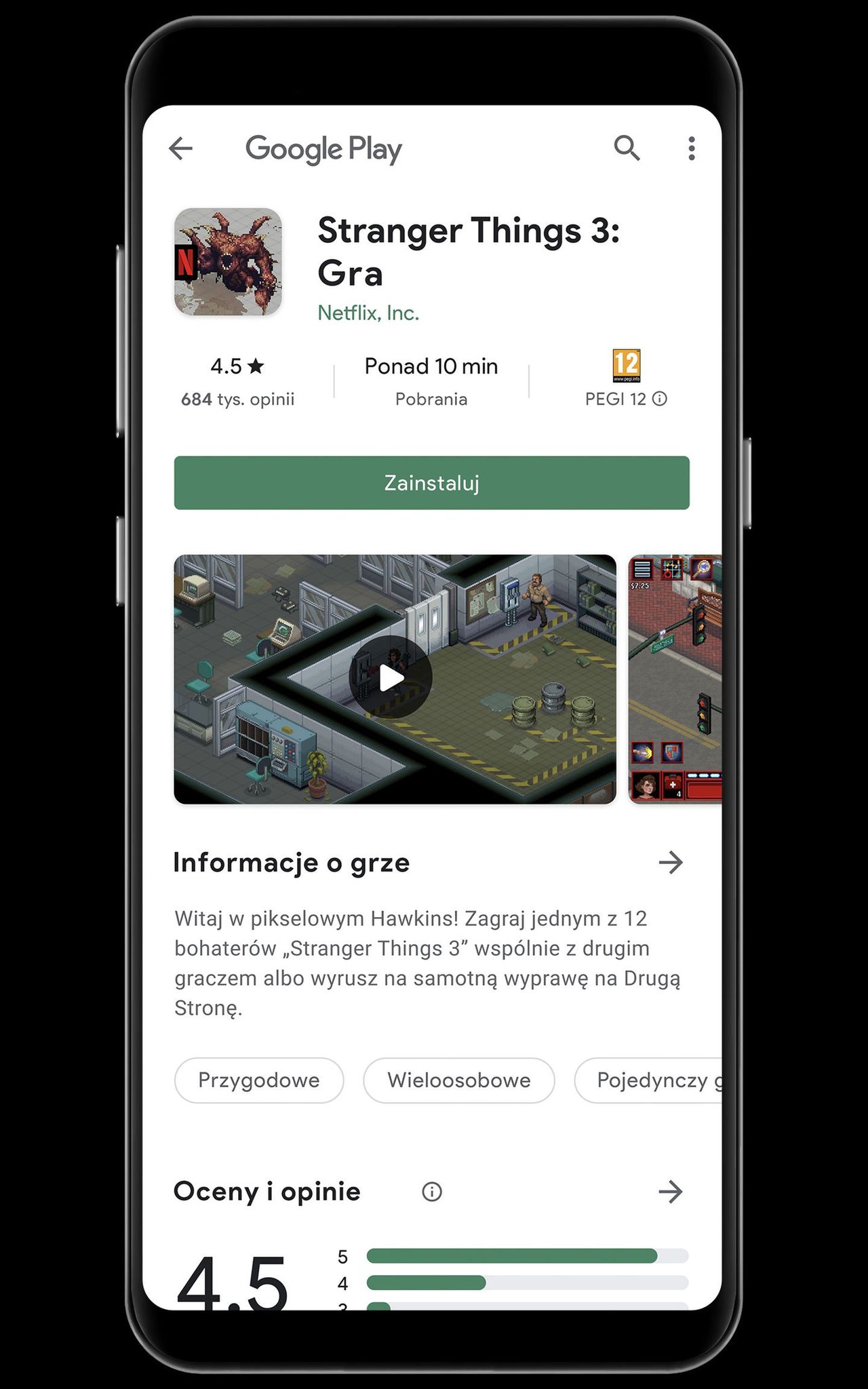Tap the Zainstaluj install button

tap(431, 483)
